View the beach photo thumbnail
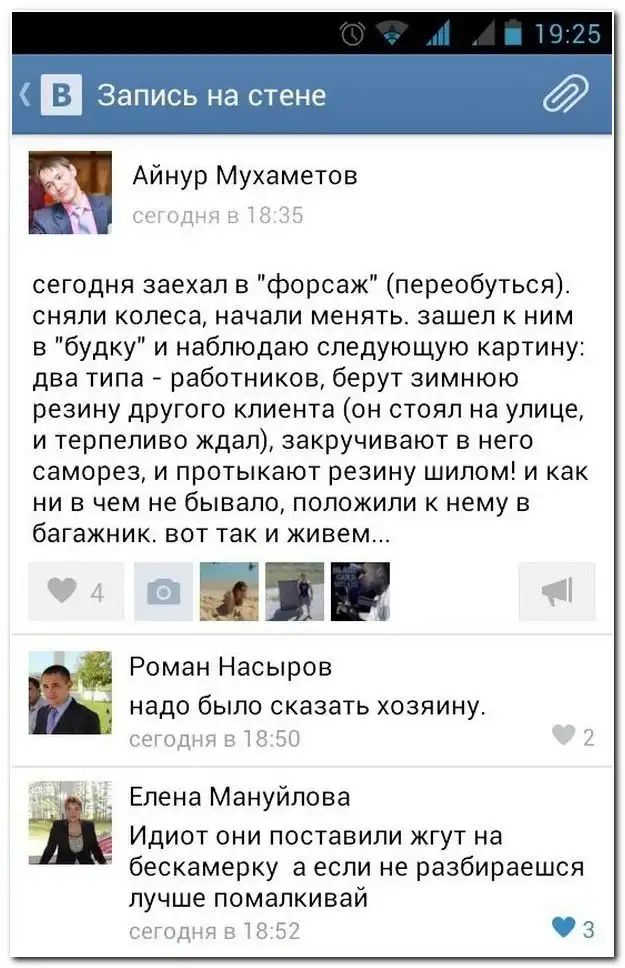This screenshot has height=968, width=625. (229, 592)
